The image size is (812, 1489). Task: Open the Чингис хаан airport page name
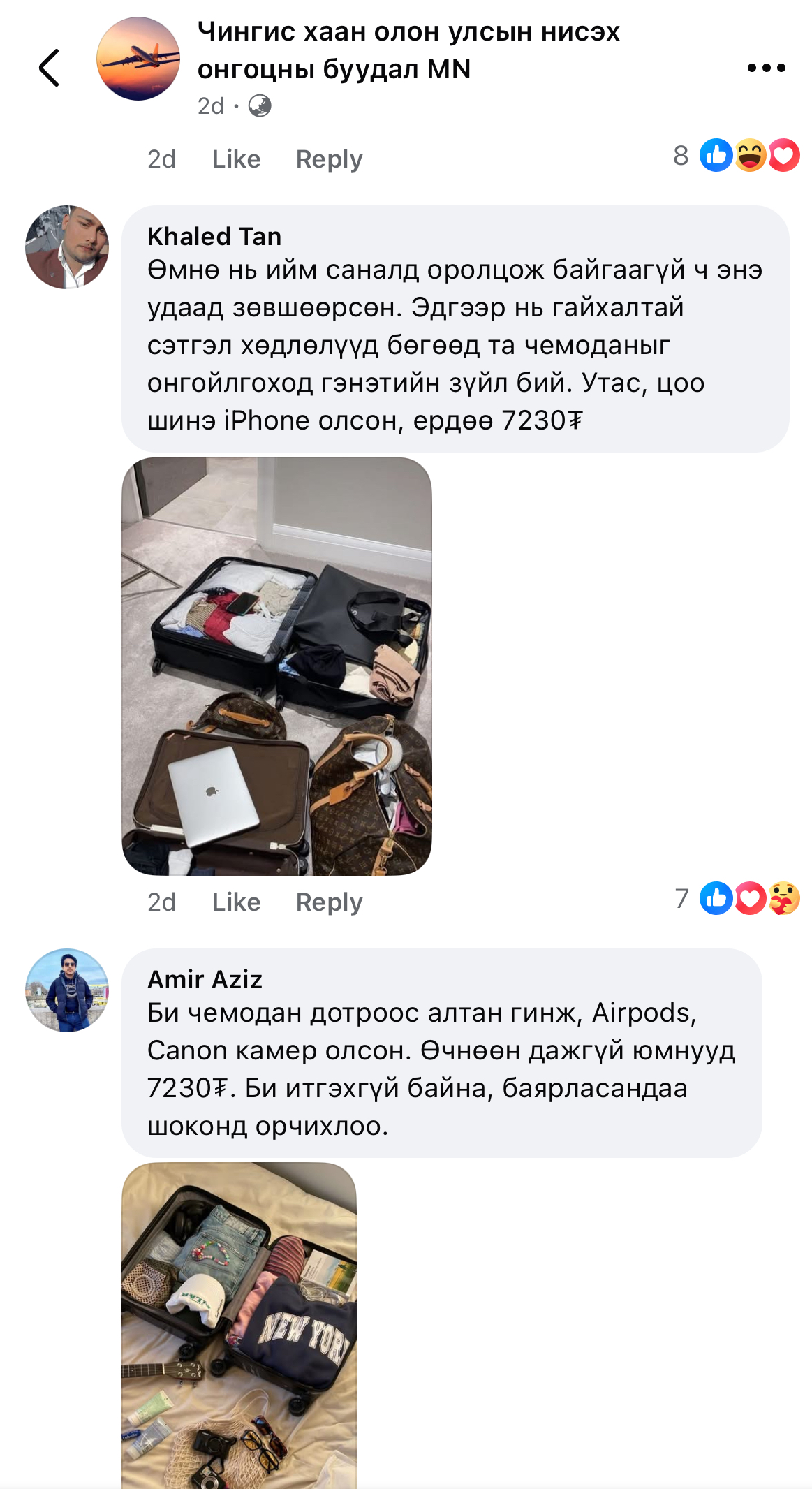(x=408, y=50)
